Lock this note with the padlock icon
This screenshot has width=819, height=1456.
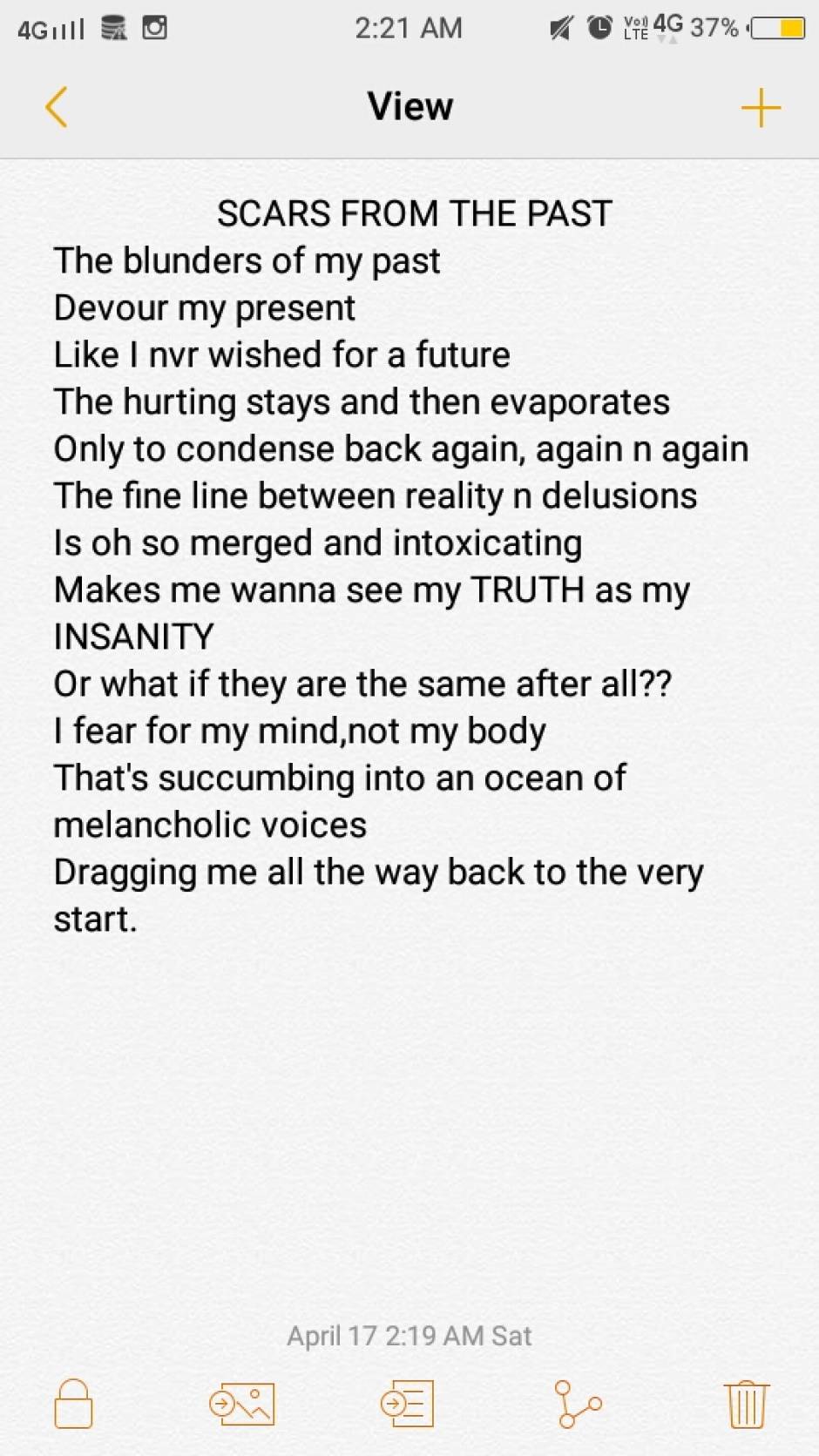click(x=73, y=1403)
